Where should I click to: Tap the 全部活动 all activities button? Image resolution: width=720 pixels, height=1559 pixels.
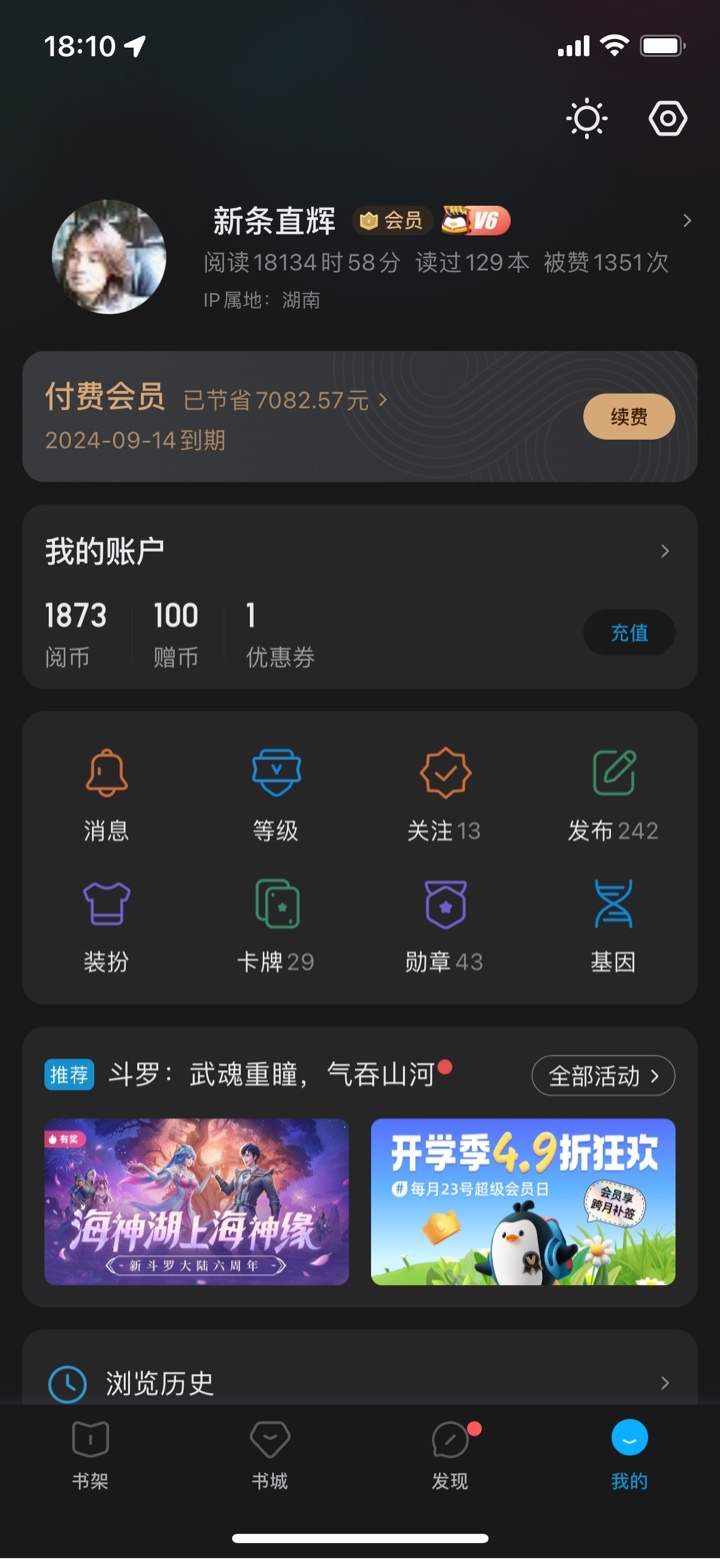[603, 1076]
